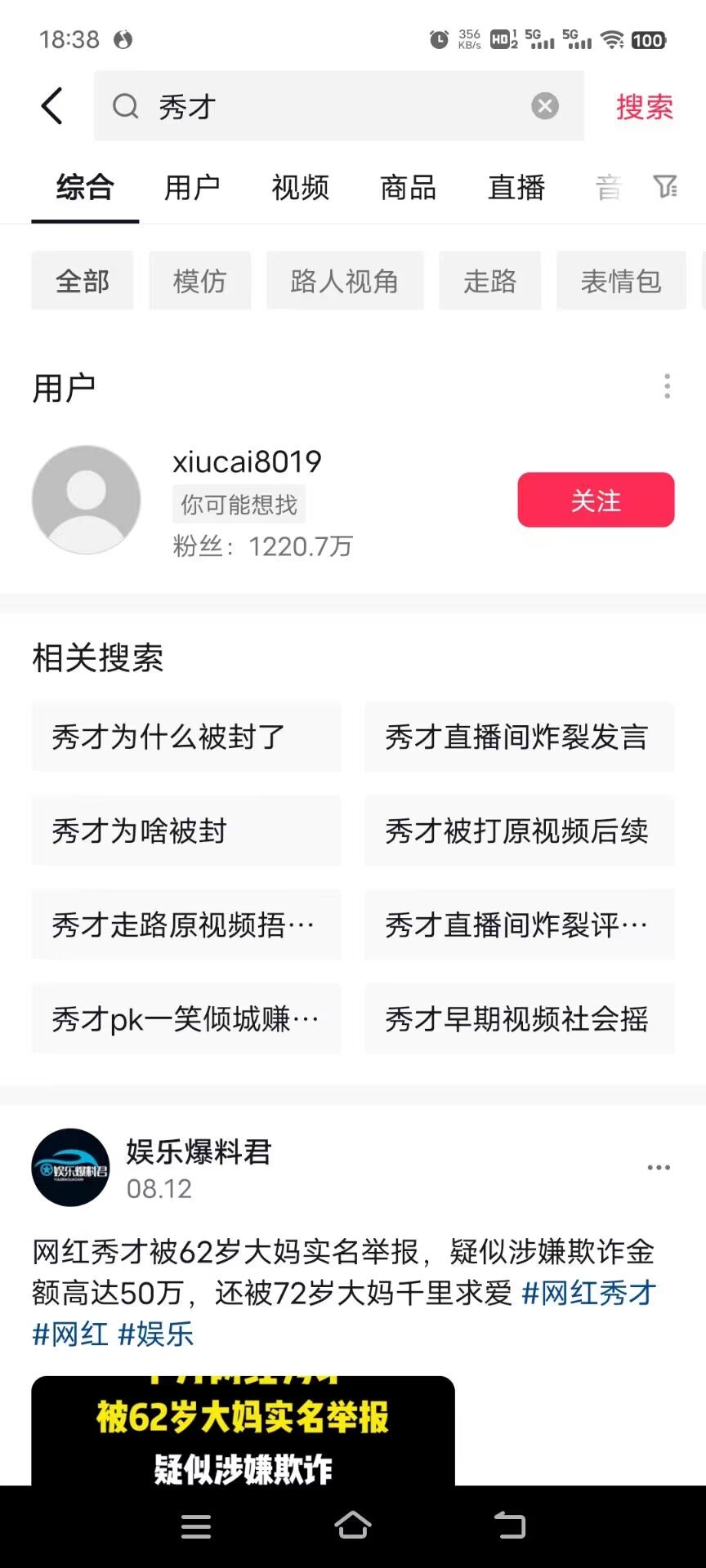Click the search magnifier icon

coord(124,106)
